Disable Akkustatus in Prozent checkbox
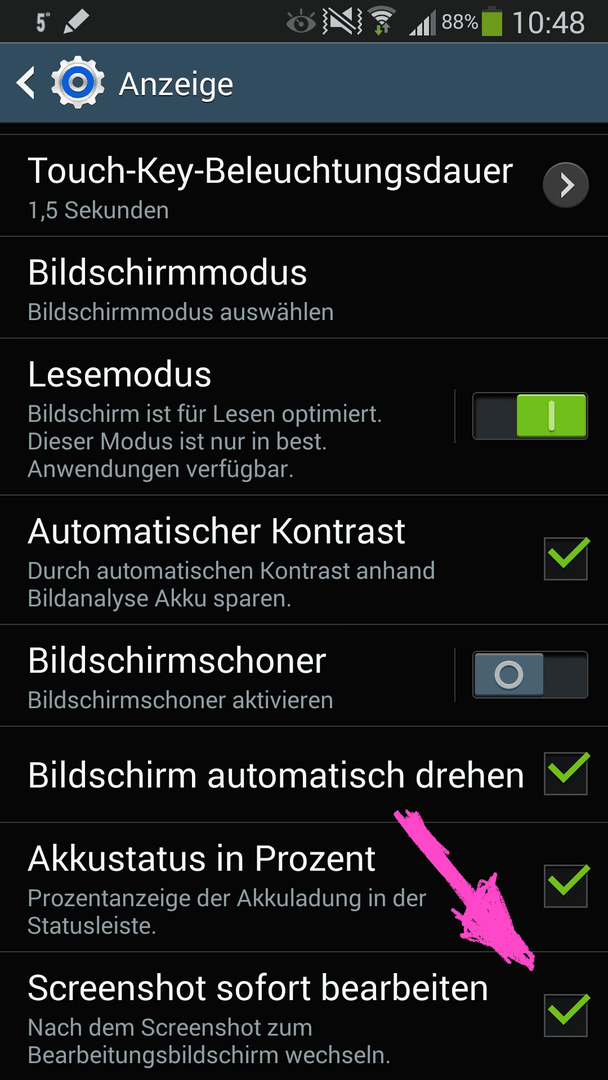This screenshot has height=1080, width=608. (x=566, y=886)
